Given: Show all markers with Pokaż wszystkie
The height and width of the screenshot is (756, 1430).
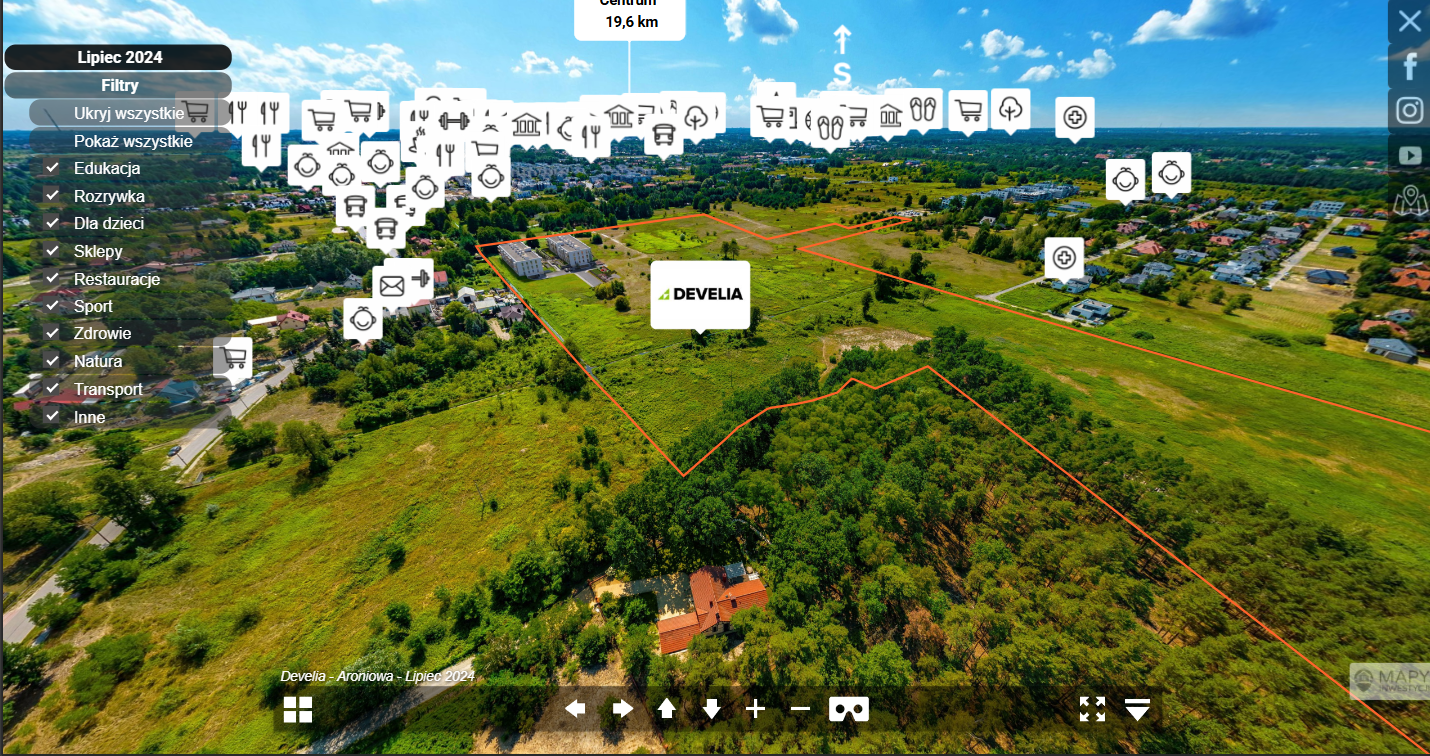Looking at the screenshot, I should point(132,141).
